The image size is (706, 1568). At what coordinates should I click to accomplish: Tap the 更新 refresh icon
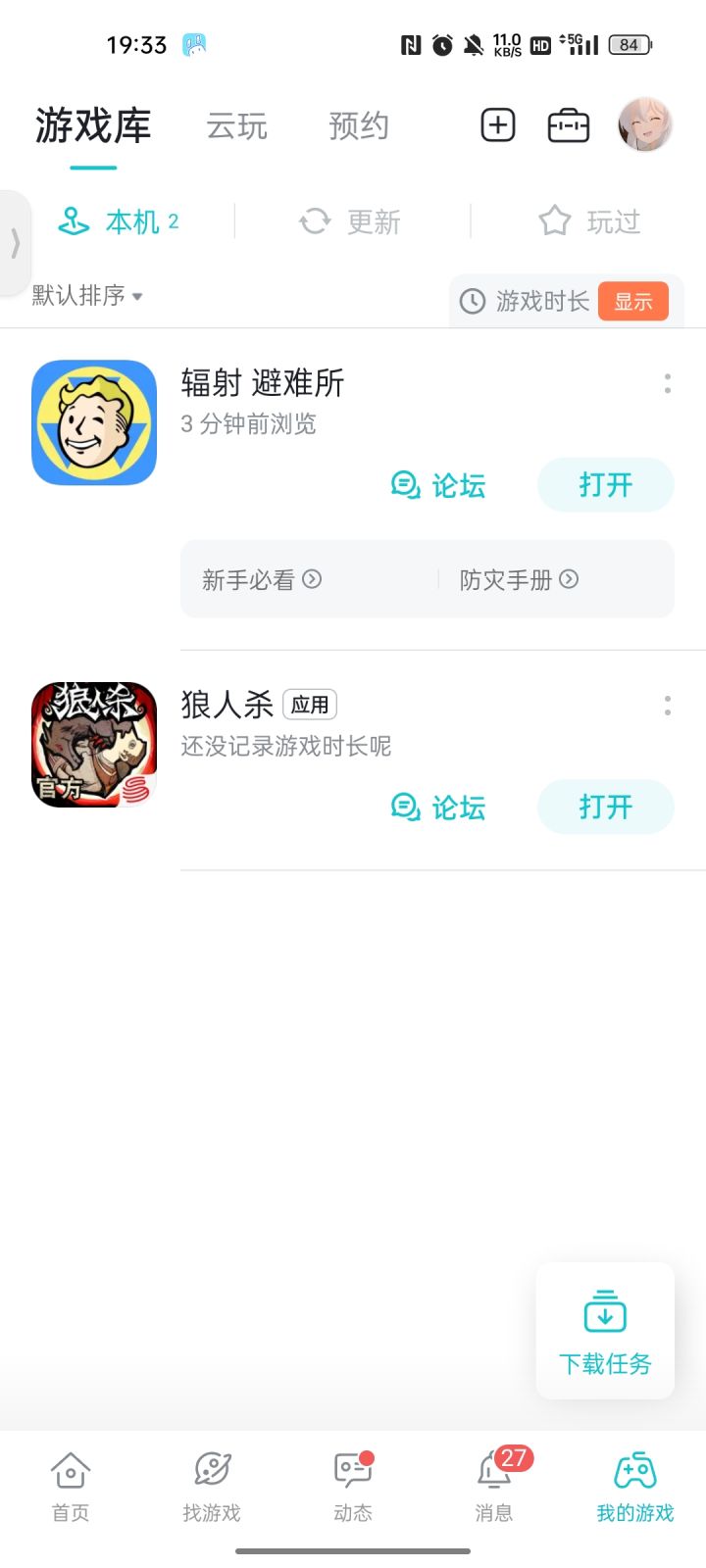pos(314,221)
